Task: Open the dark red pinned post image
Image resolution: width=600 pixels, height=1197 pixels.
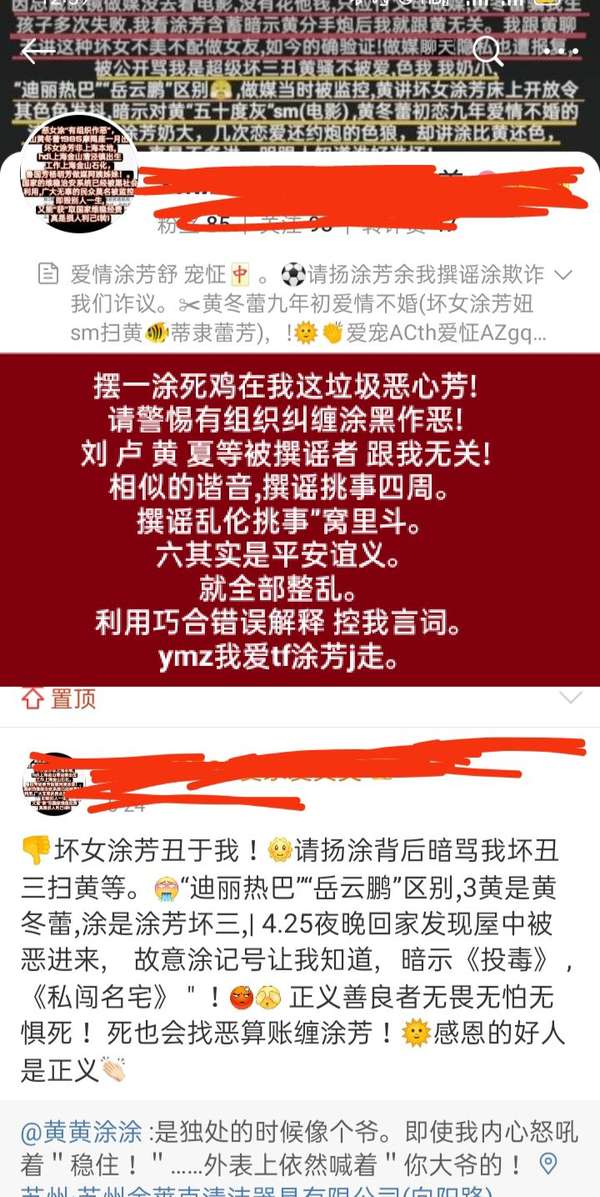Action: pyautogui.click(x=300, y=520)
